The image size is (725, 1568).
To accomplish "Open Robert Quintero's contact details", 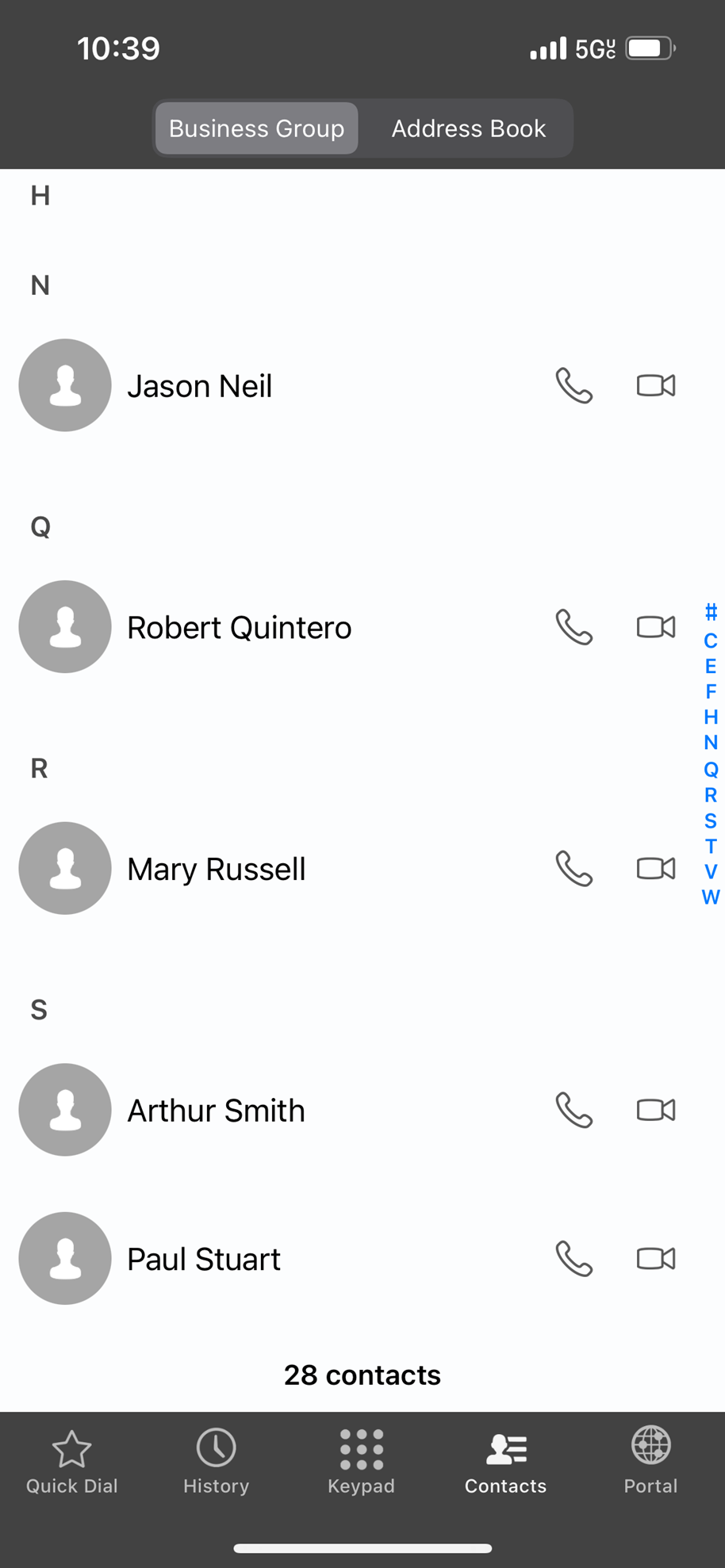I will coord(239,628).
